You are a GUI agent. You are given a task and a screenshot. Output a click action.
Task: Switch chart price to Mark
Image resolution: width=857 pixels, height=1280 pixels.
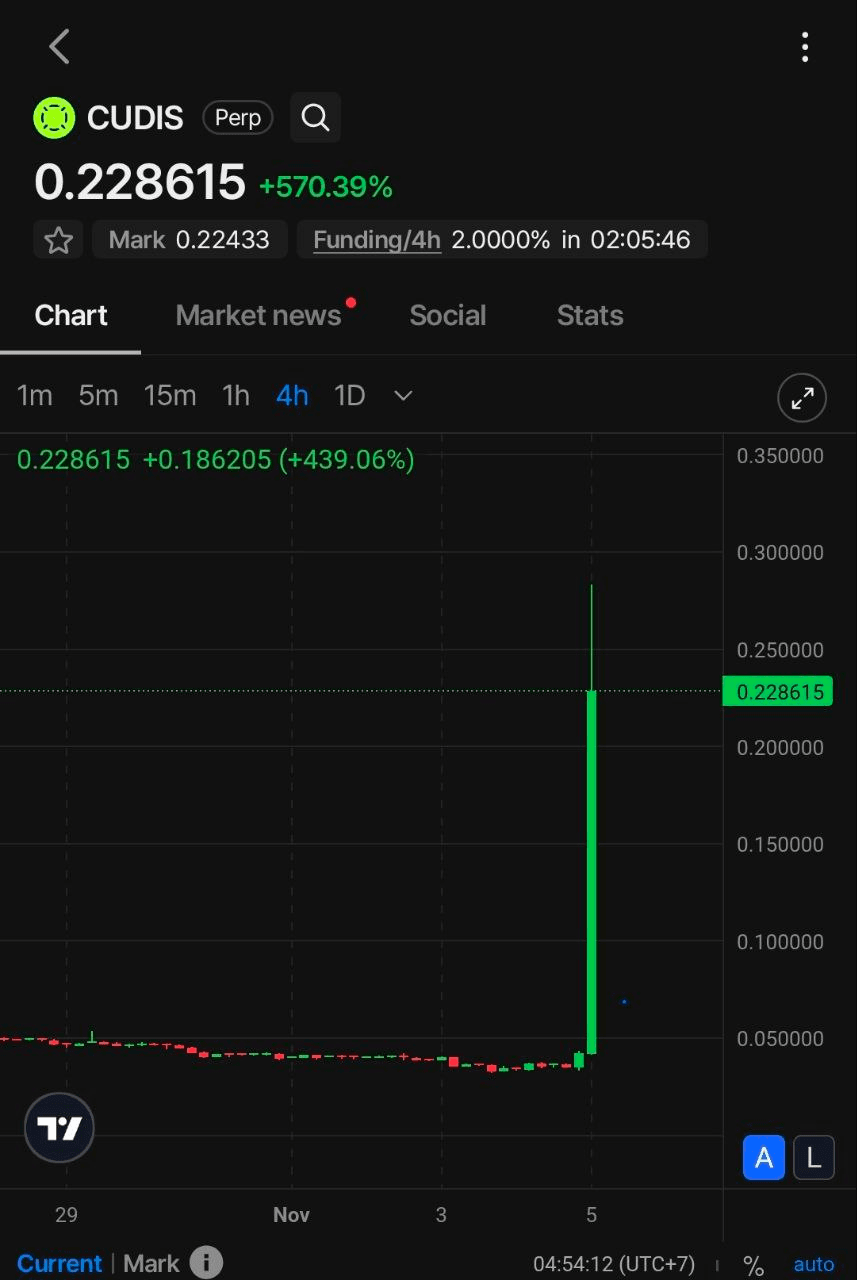(151, 1263)
